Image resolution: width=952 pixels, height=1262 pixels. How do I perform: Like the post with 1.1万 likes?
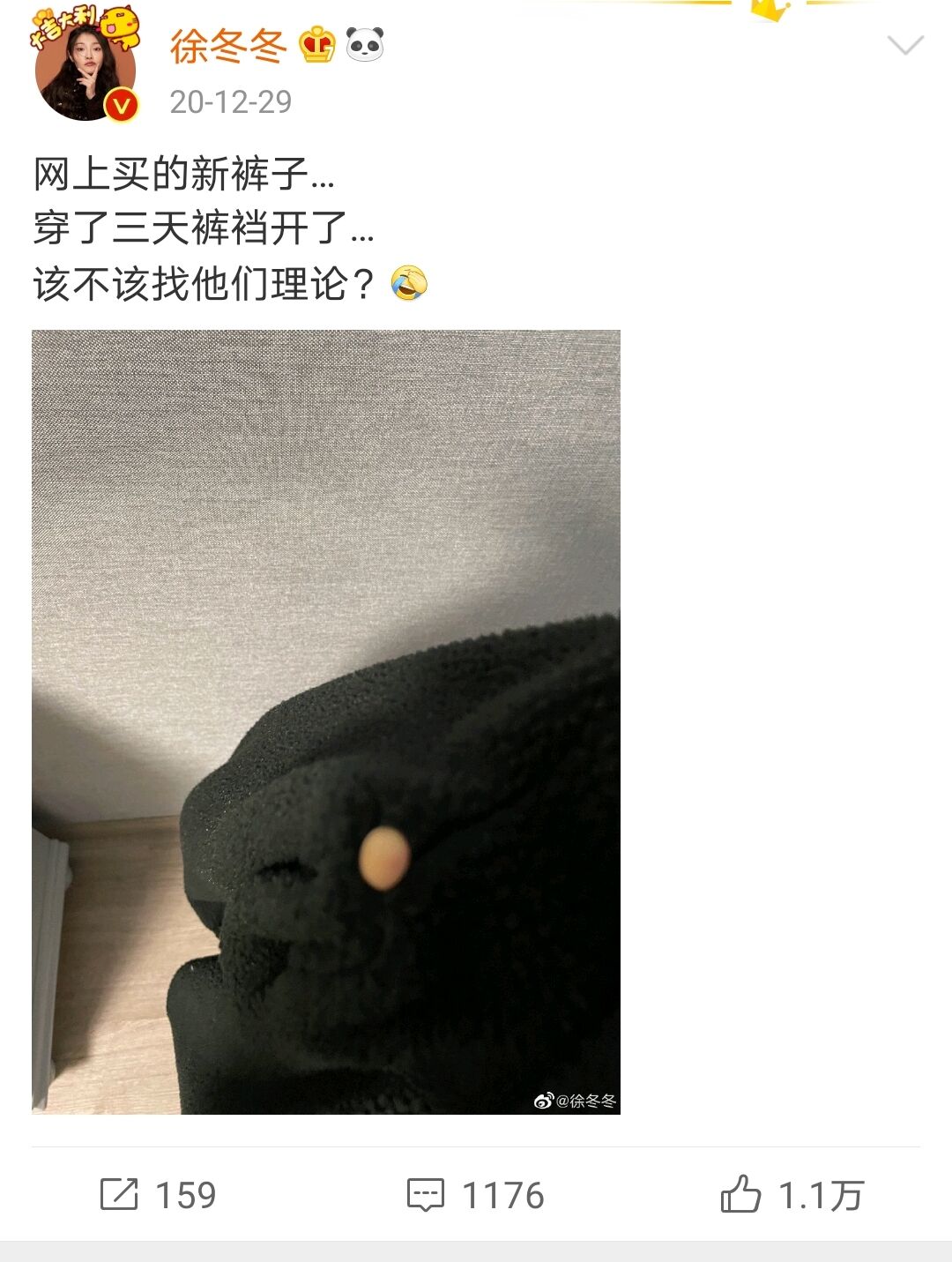pyautogui.click(x=792, y=1195)
